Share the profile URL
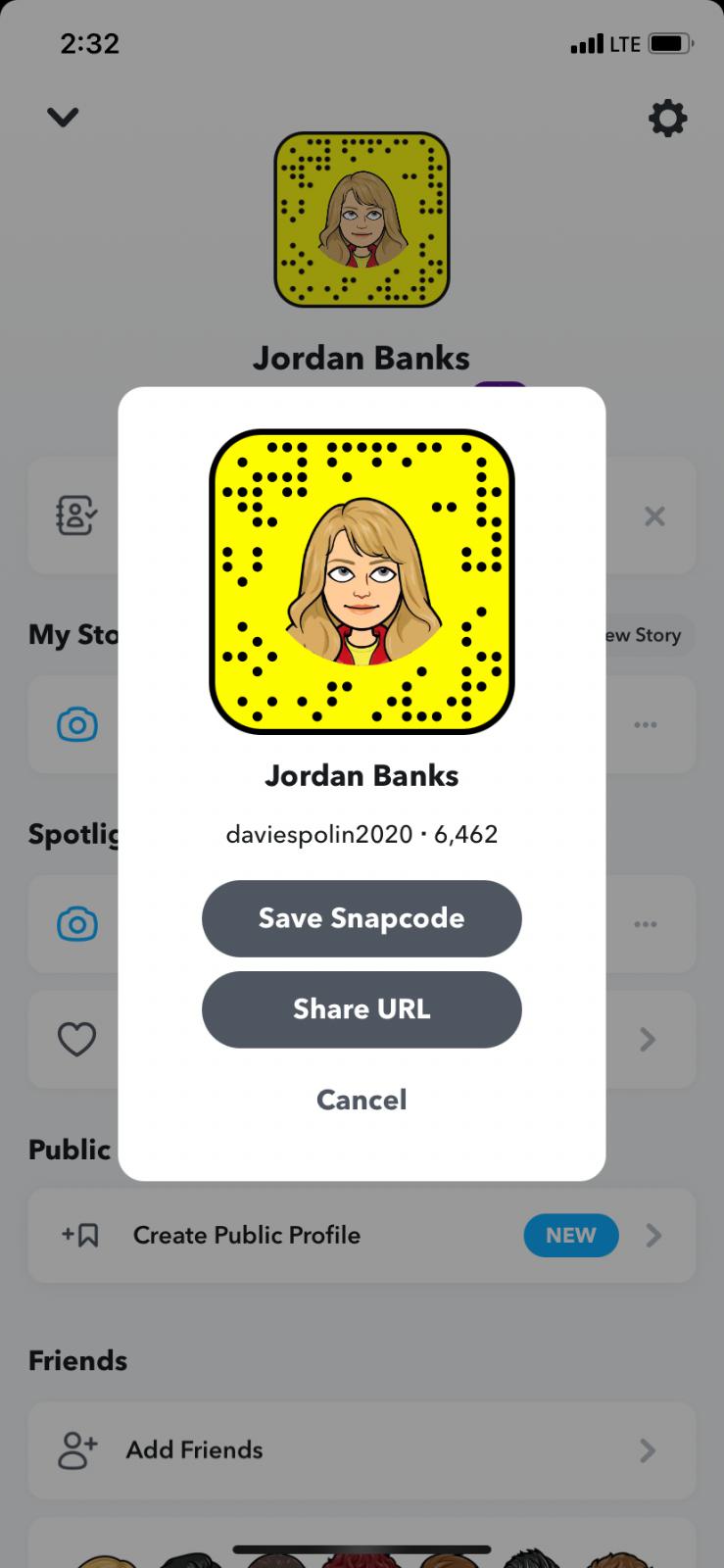The image size is (724, 1568). pyautogui.click(x=362, y=1009)
